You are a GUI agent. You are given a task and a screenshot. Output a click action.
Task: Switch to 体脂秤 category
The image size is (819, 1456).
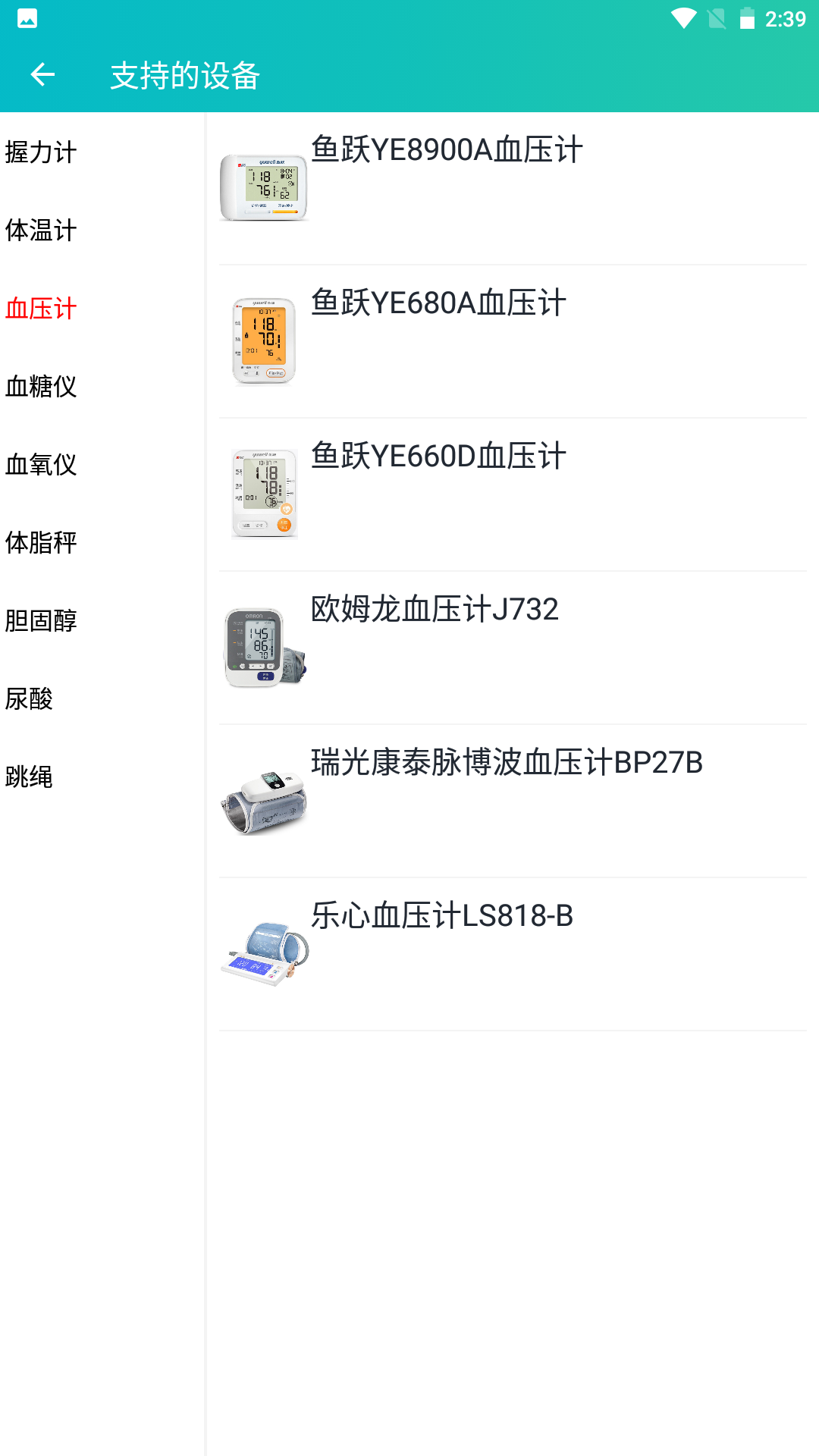[x=41, y=543]
